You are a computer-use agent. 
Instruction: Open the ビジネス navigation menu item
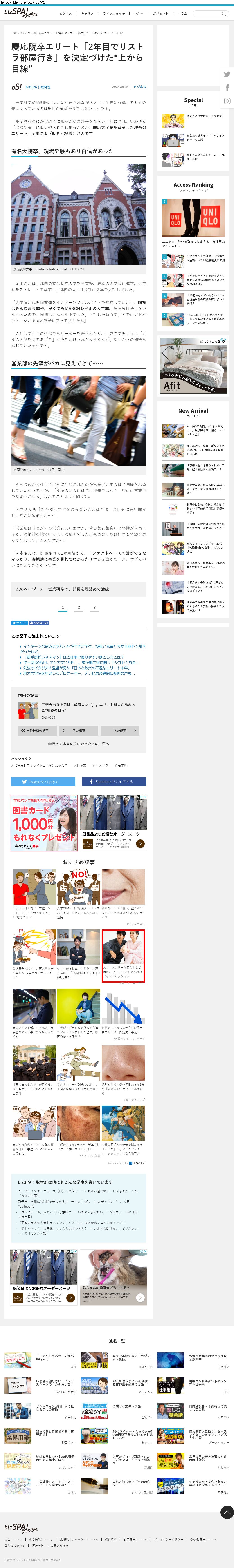[x=66, y=13]
